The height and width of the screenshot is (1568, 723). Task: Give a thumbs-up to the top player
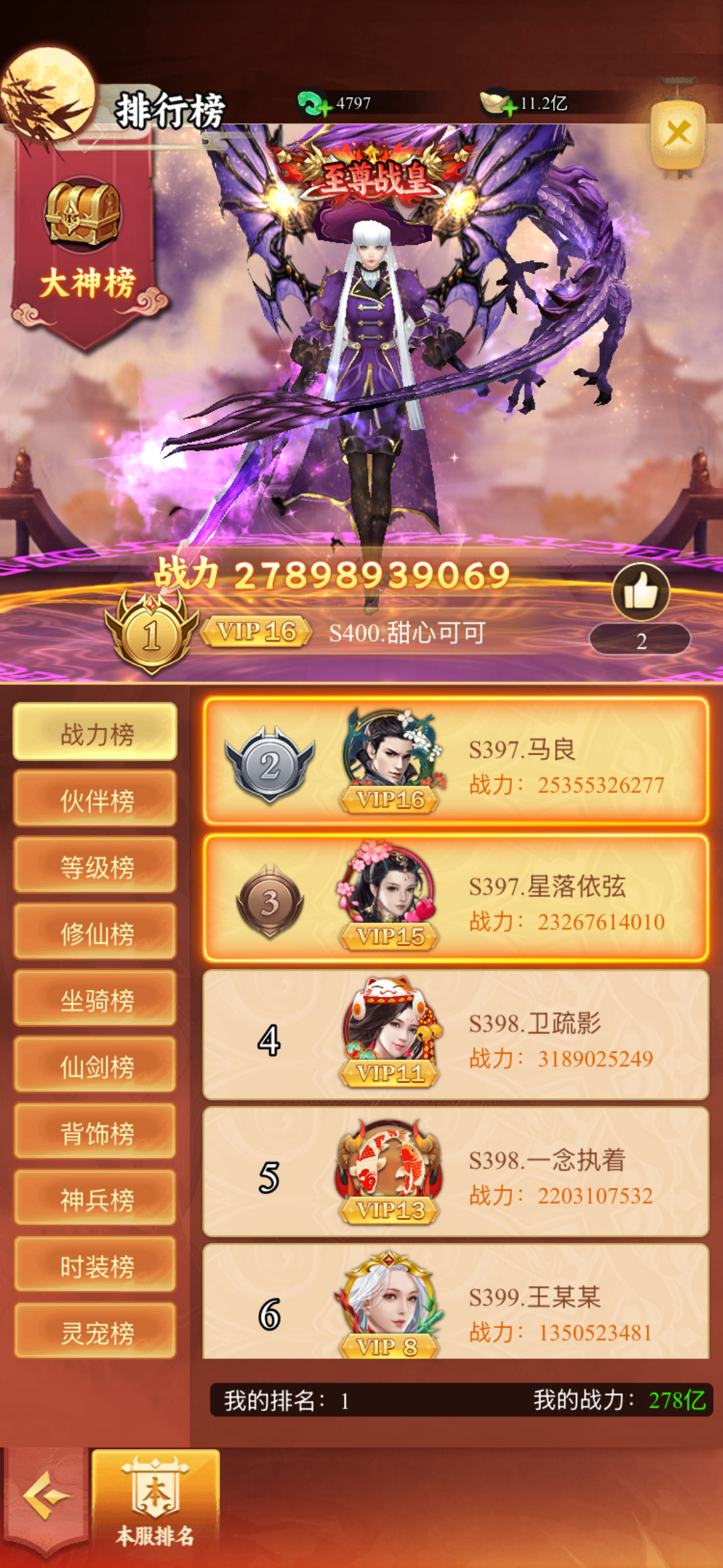pos(640,592)
